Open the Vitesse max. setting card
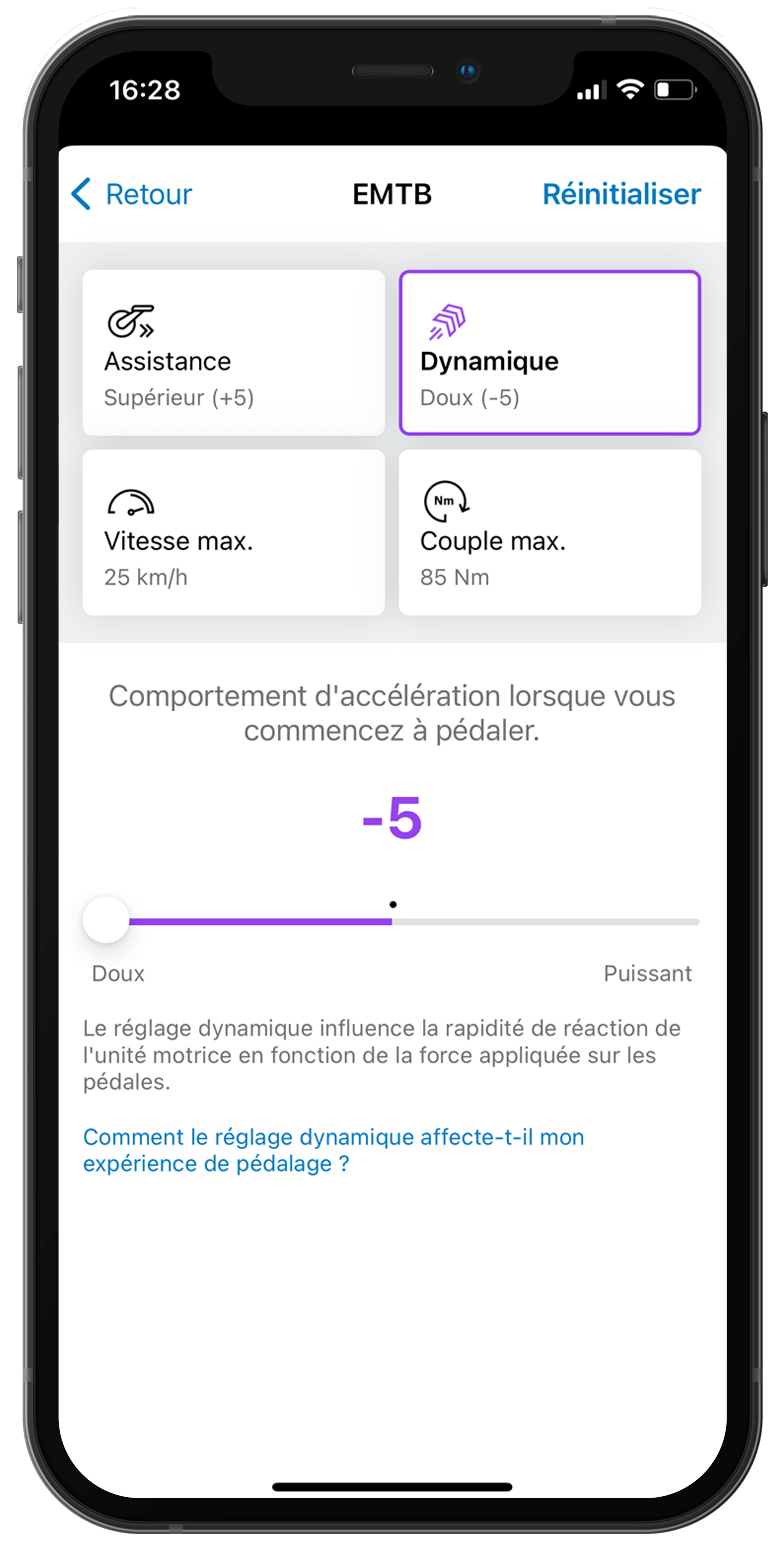 233,532
